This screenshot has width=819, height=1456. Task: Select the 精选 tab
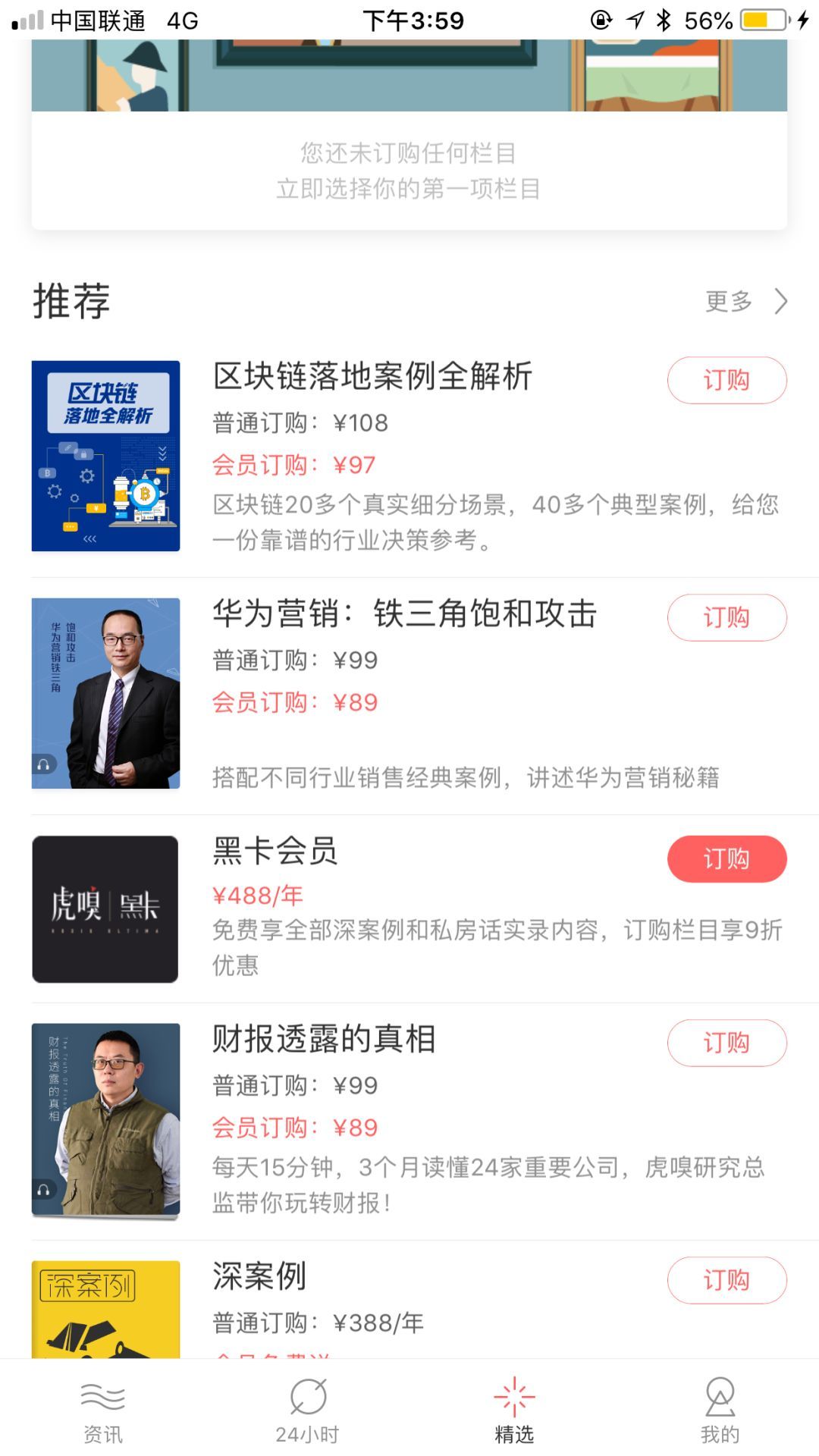pyautogui.click(x=514, y=1412)
